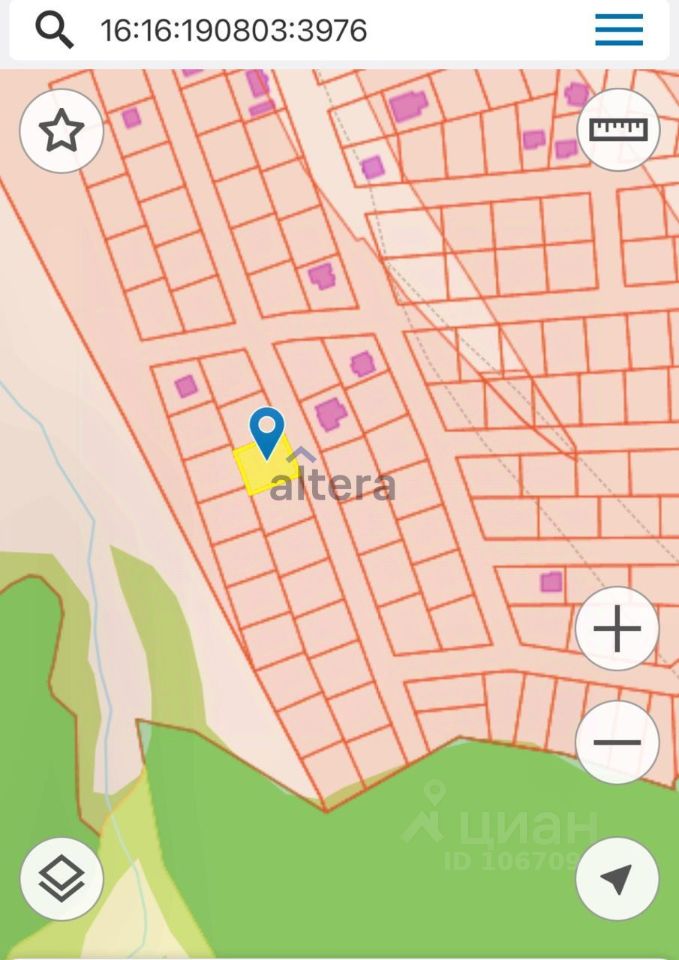The height and width of the screenshot is (960, 679).
Task: Zoom out the map with the minus button
Action: pos(617,742)
